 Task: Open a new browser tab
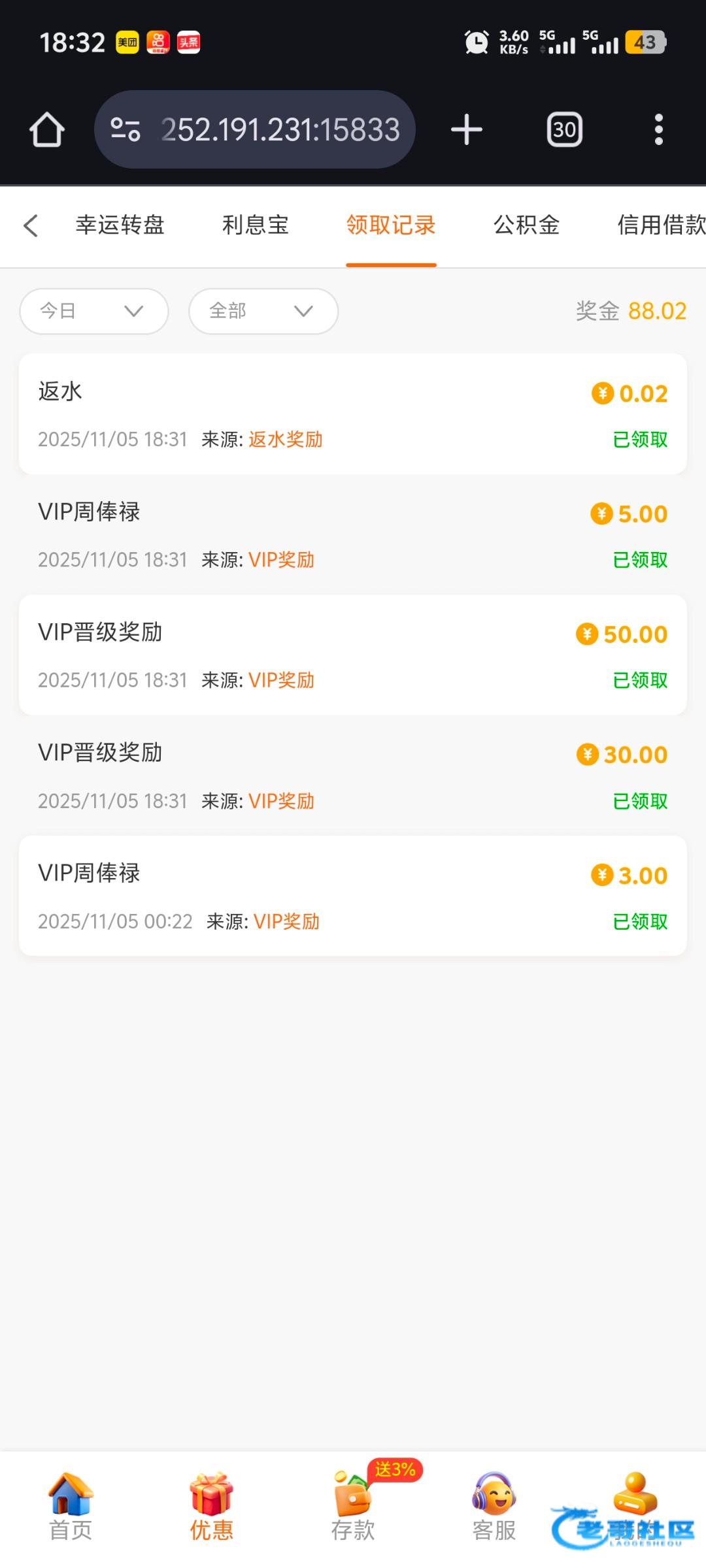(x=467, y=129)
